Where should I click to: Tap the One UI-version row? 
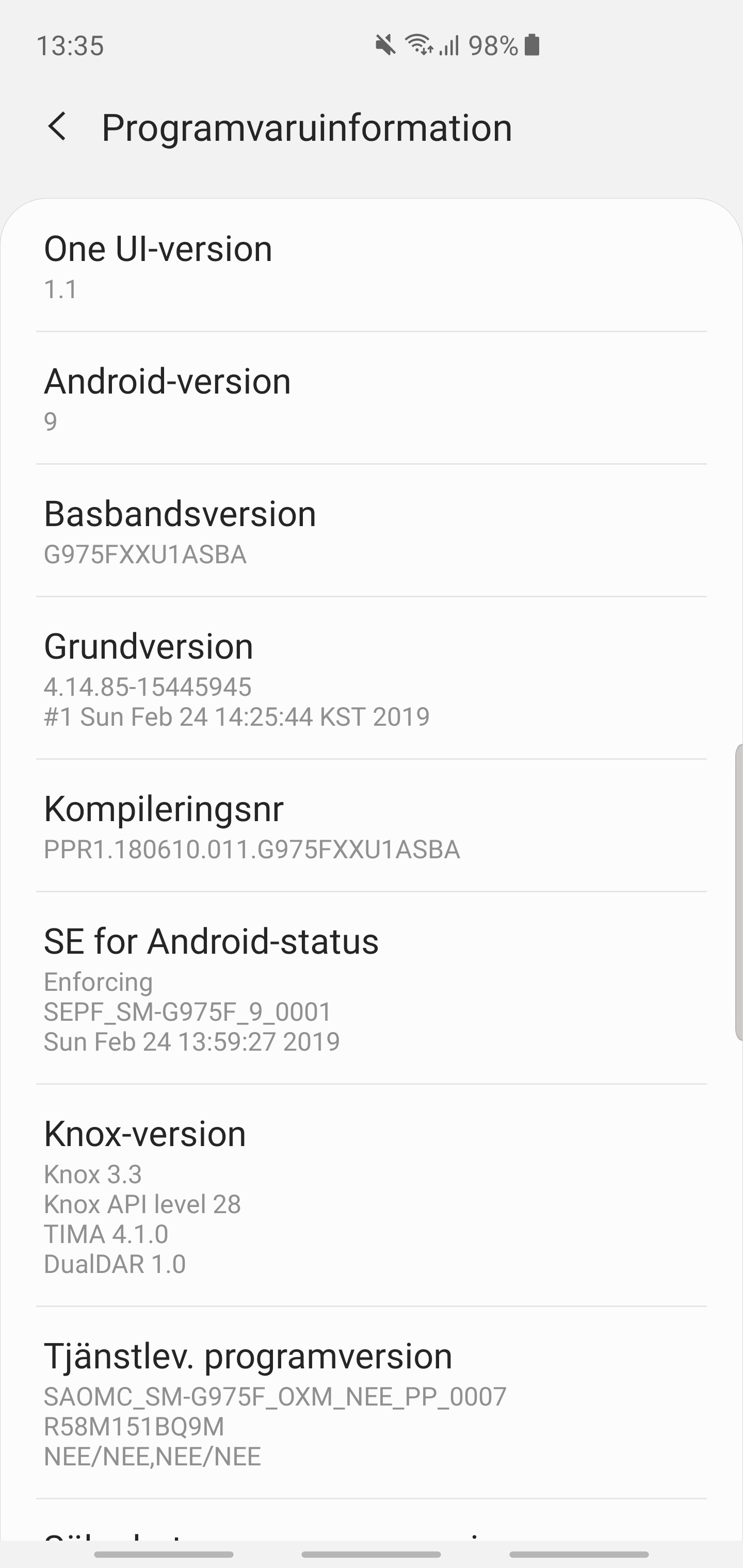(x=372, y=266)
